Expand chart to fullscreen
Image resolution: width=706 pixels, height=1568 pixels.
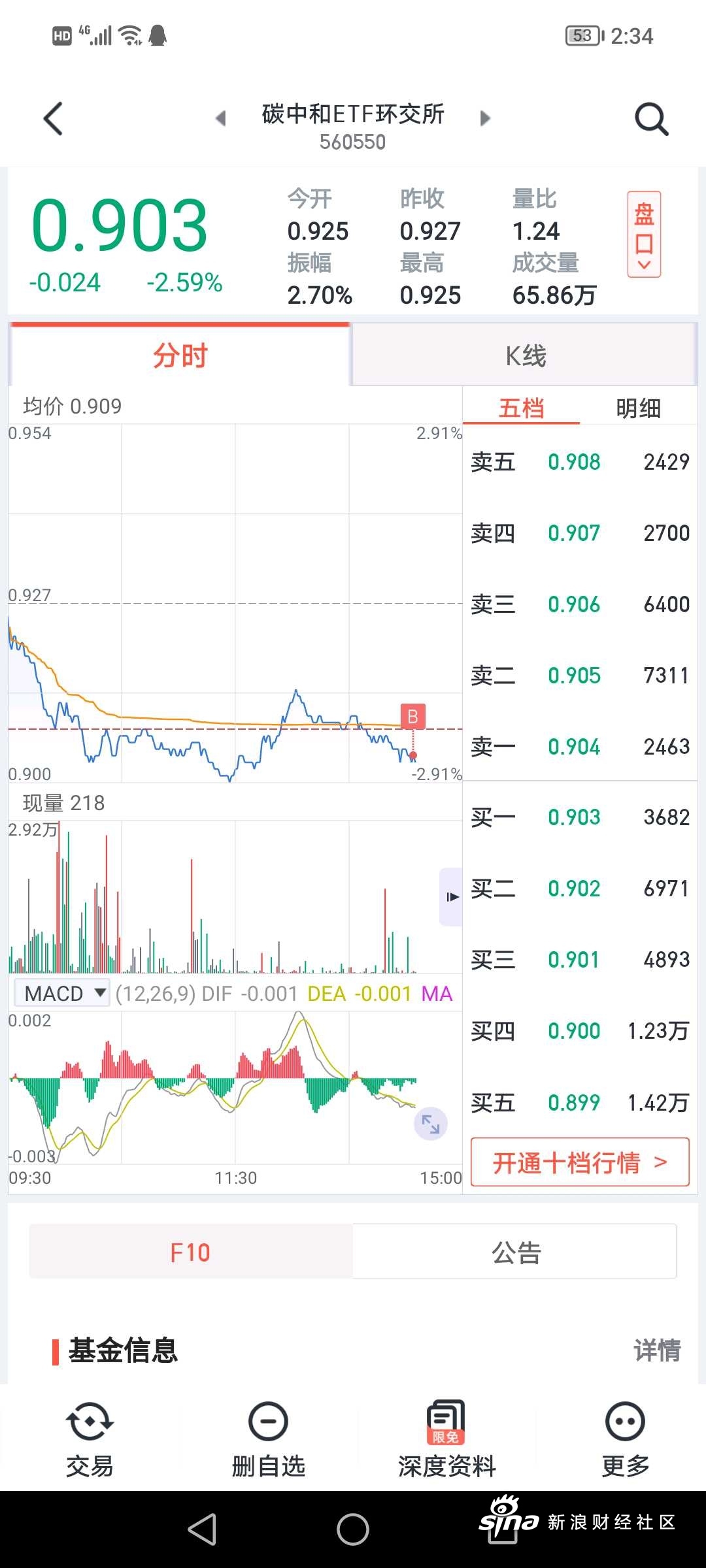point(430,1124)
